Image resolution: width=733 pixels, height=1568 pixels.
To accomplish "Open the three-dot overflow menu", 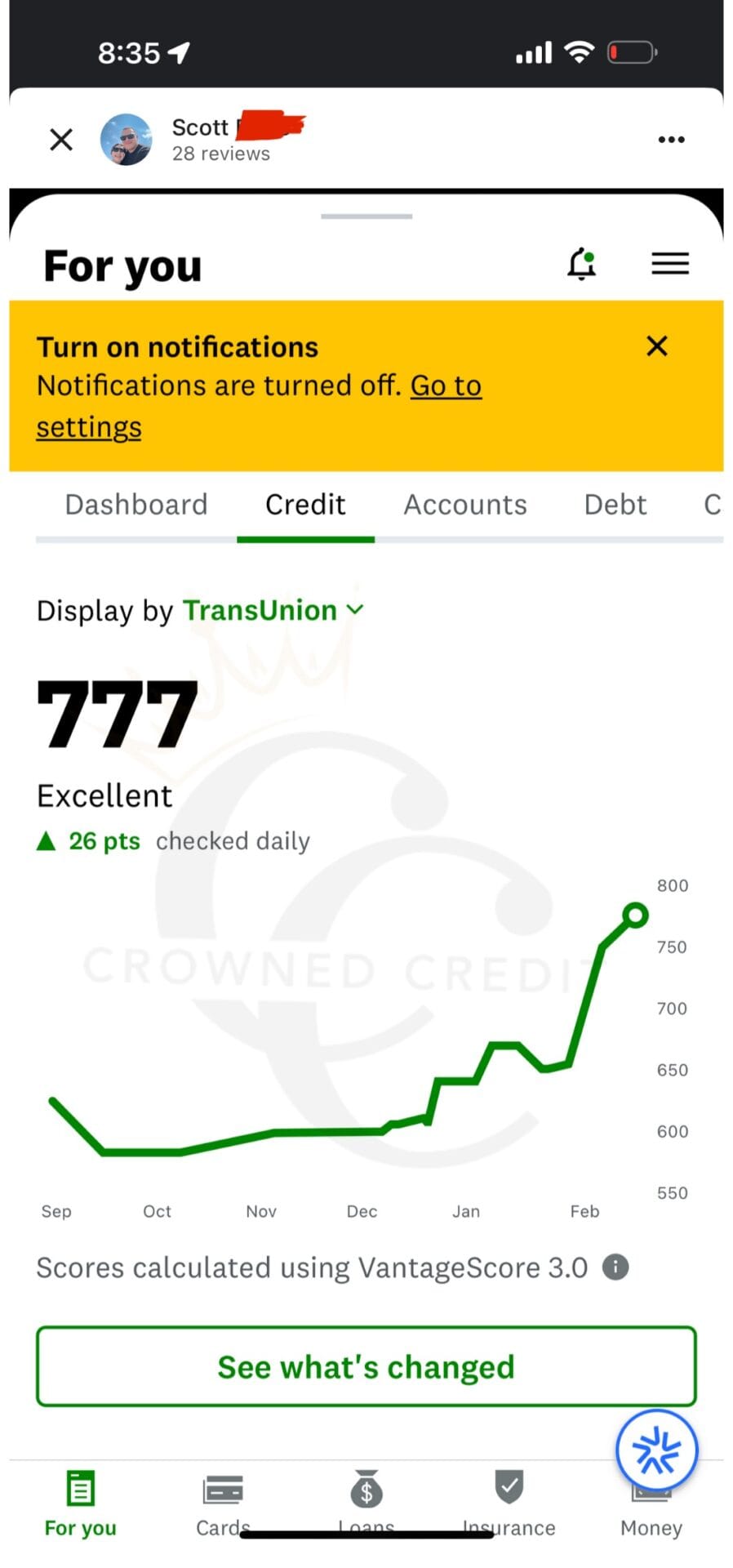I will click(x=671, y=140).
